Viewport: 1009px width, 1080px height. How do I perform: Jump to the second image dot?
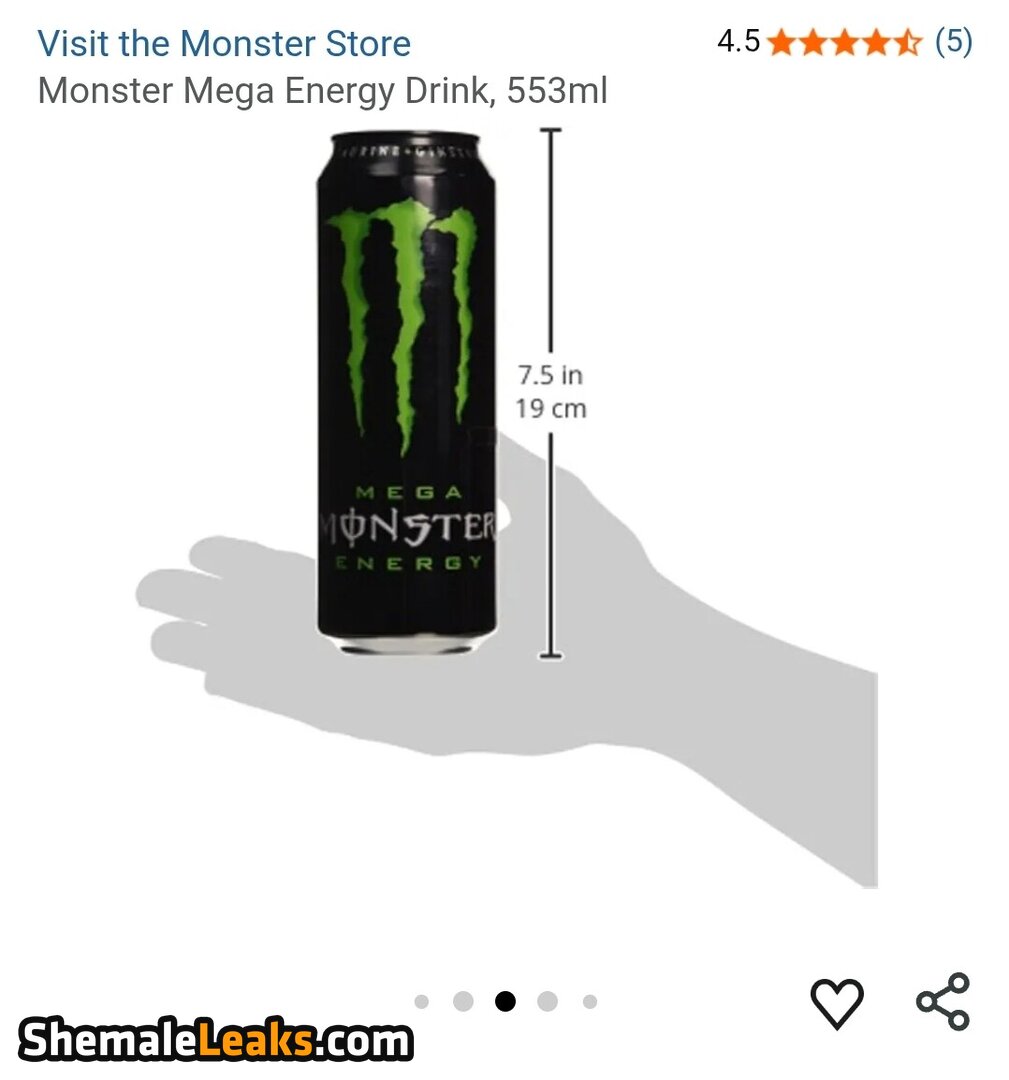pos(463,1001)
